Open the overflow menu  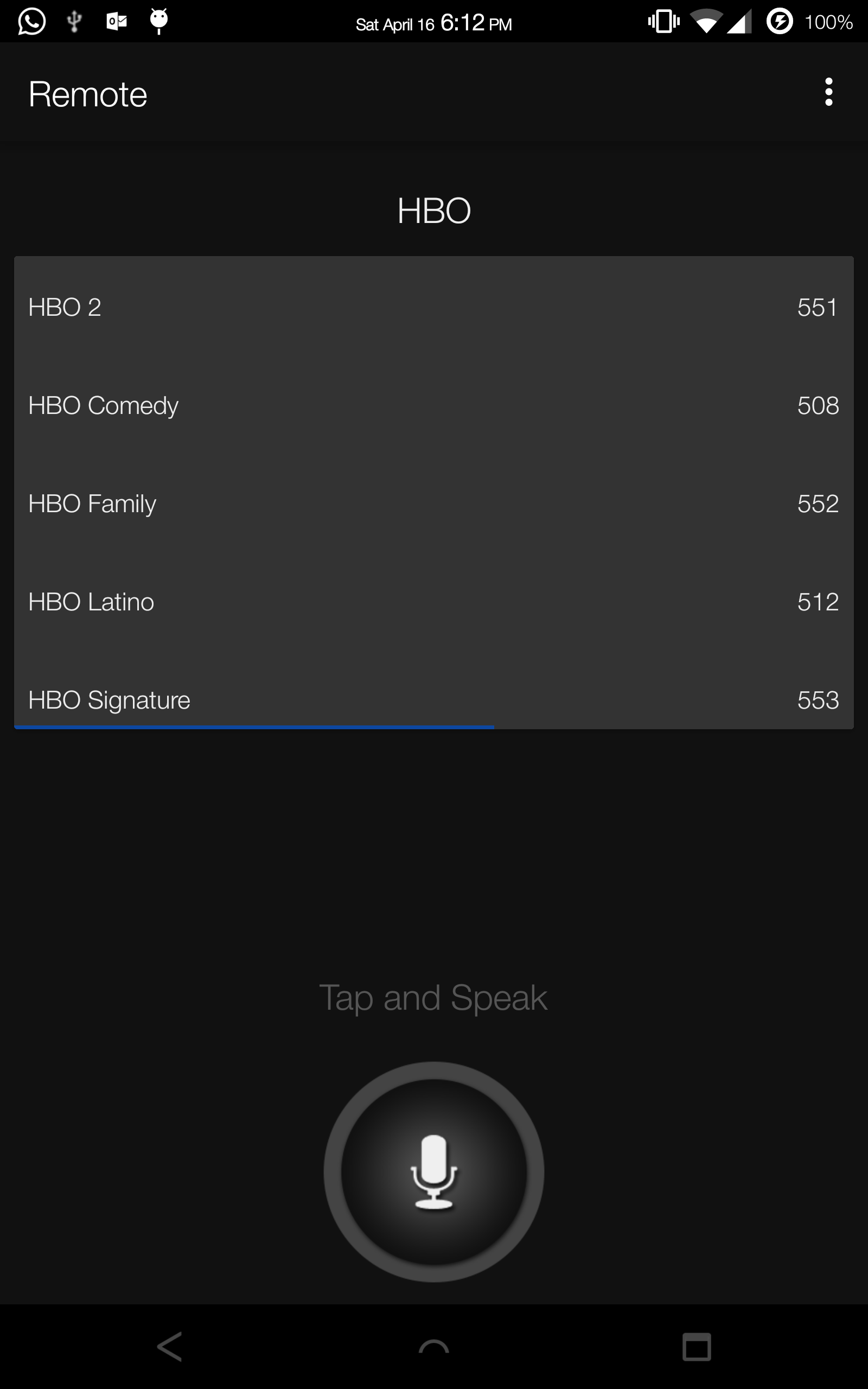pos(828,92)
